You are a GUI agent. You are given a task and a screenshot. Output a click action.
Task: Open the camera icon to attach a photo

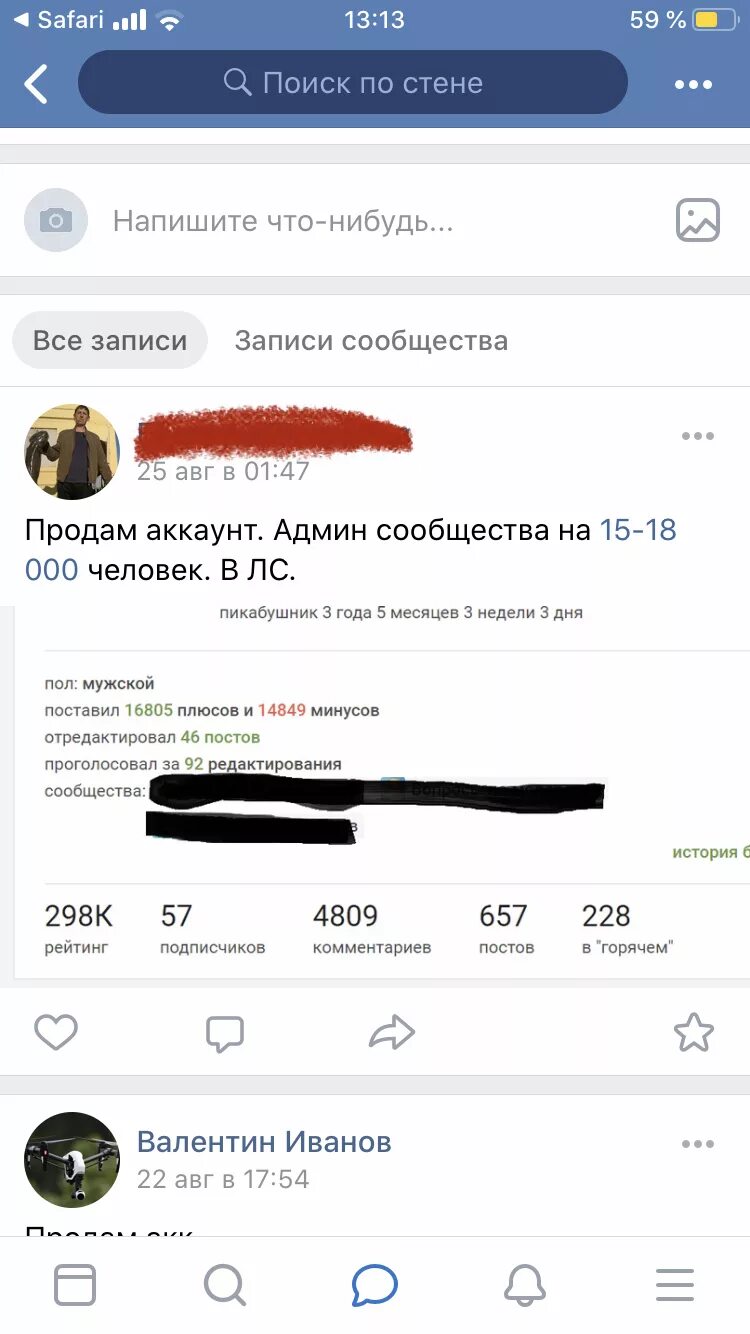pyautogui.click(x=55, y=220)
